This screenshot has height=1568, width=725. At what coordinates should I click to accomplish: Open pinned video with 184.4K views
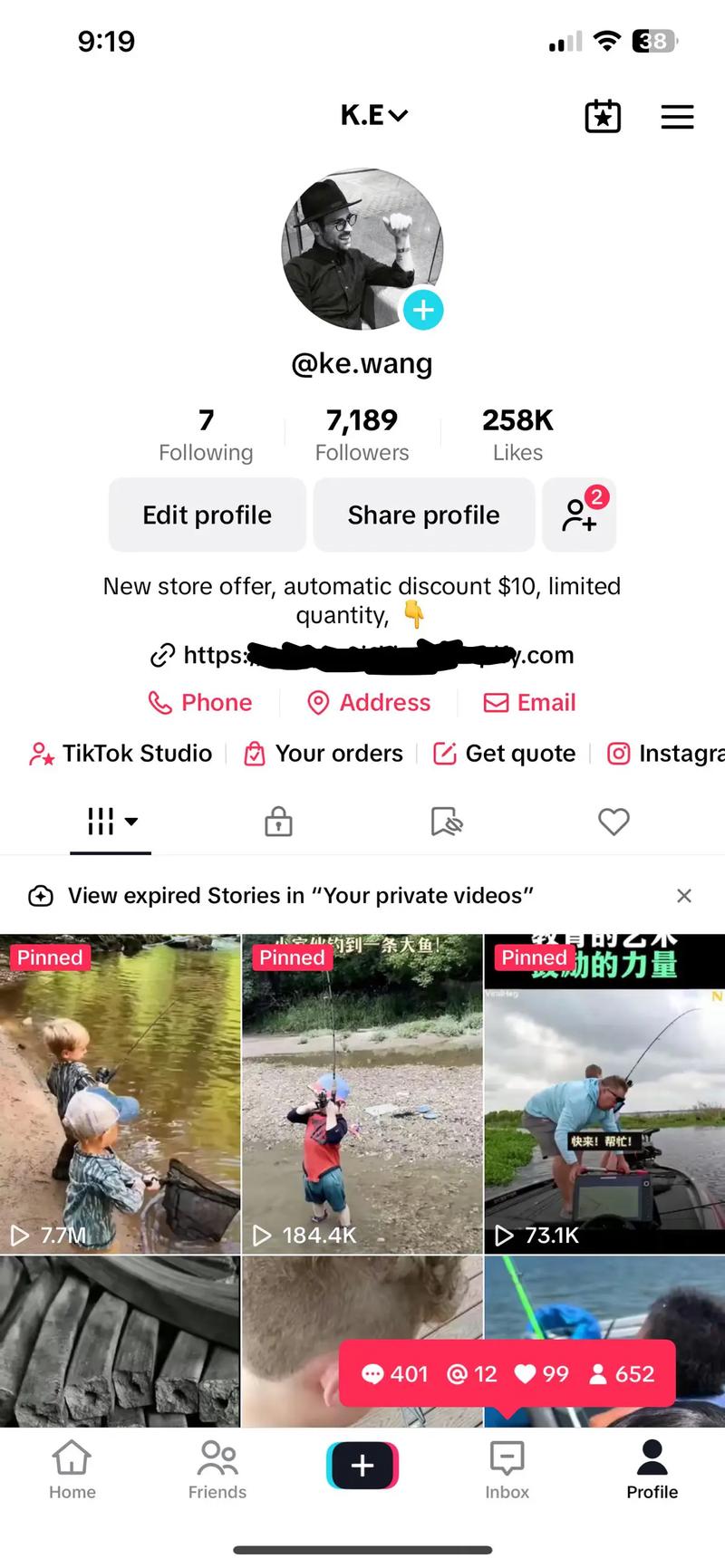362,1093
